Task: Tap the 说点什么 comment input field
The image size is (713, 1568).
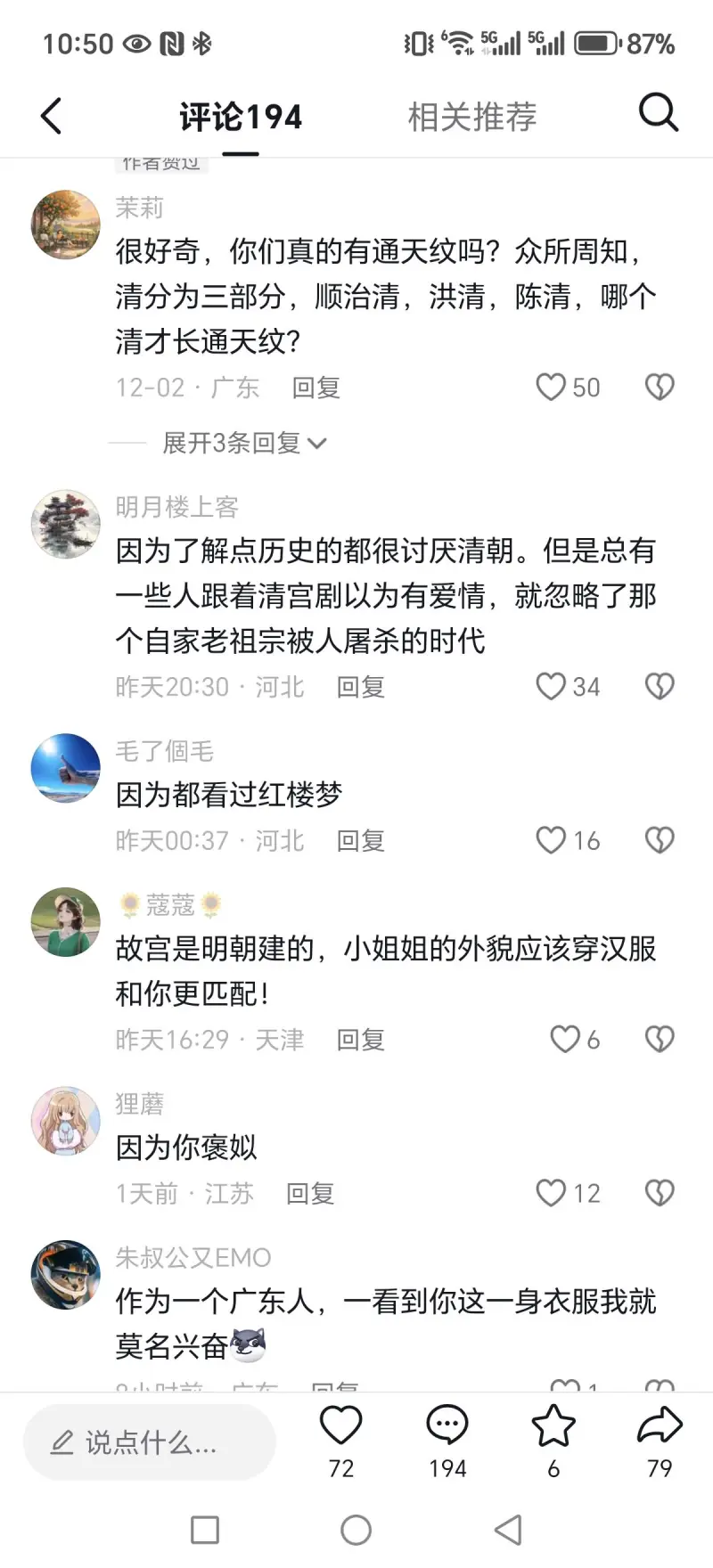Action: pos(150,1442)
